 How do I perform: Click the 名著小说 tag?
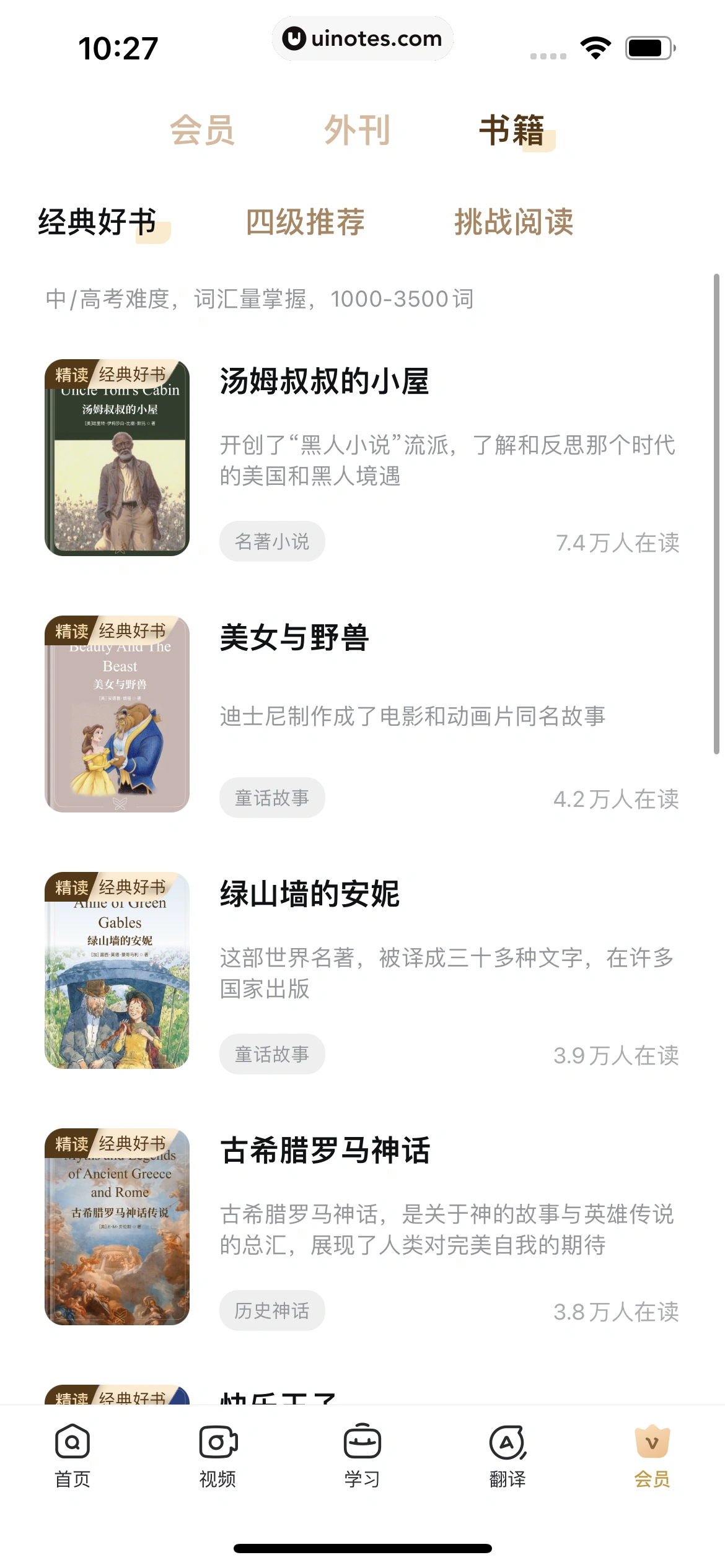[x=271, y=541]
